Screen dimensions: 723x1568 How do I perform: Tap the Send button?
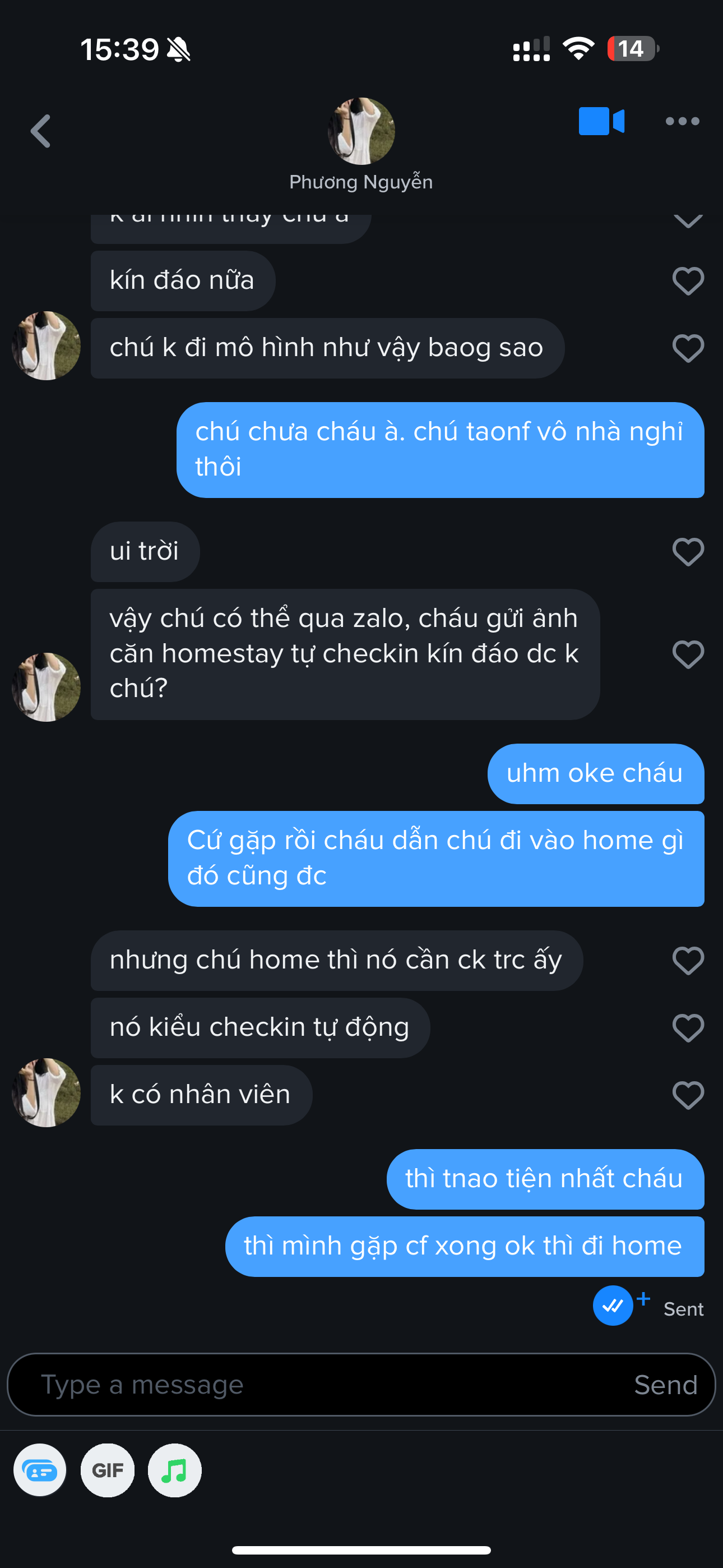665,1385
